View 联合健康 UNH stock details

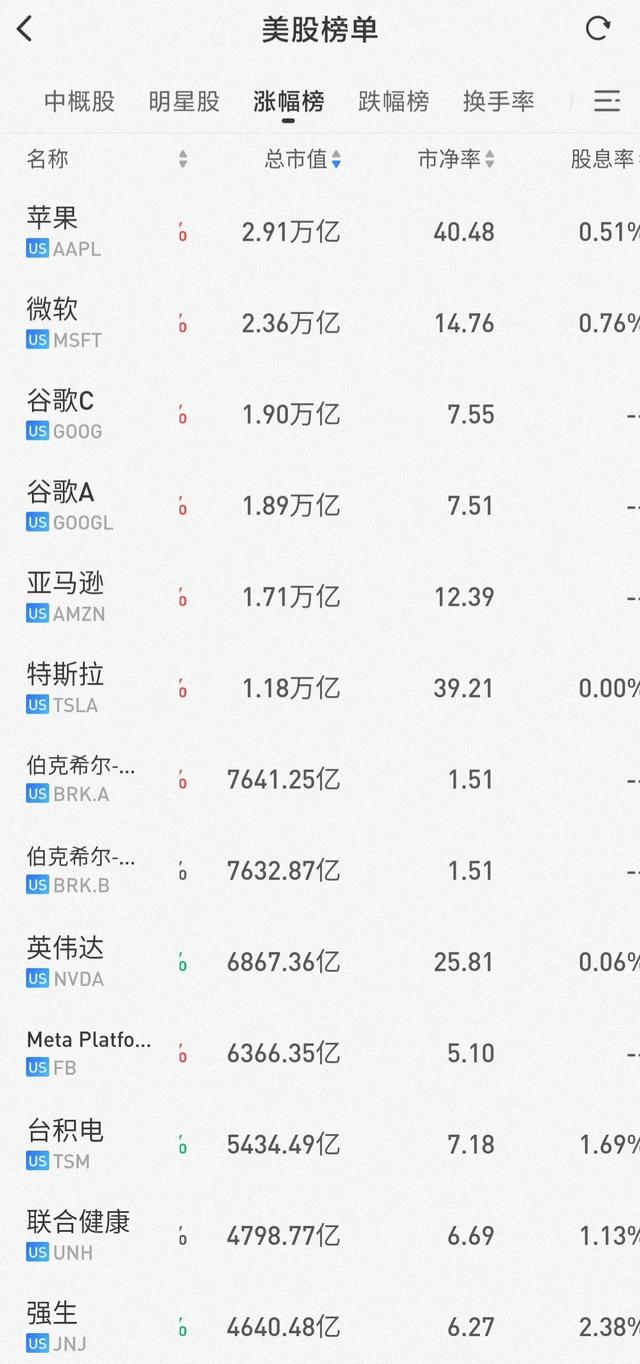(320, 1235)
